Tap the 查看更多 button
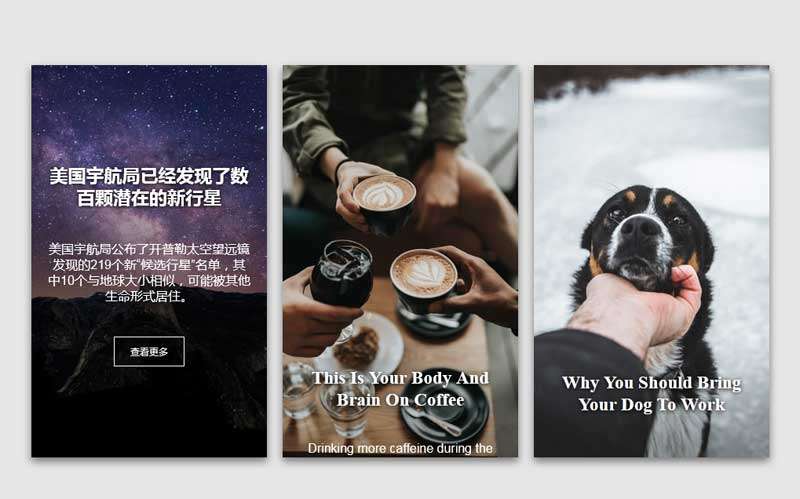 click(149, 352)
